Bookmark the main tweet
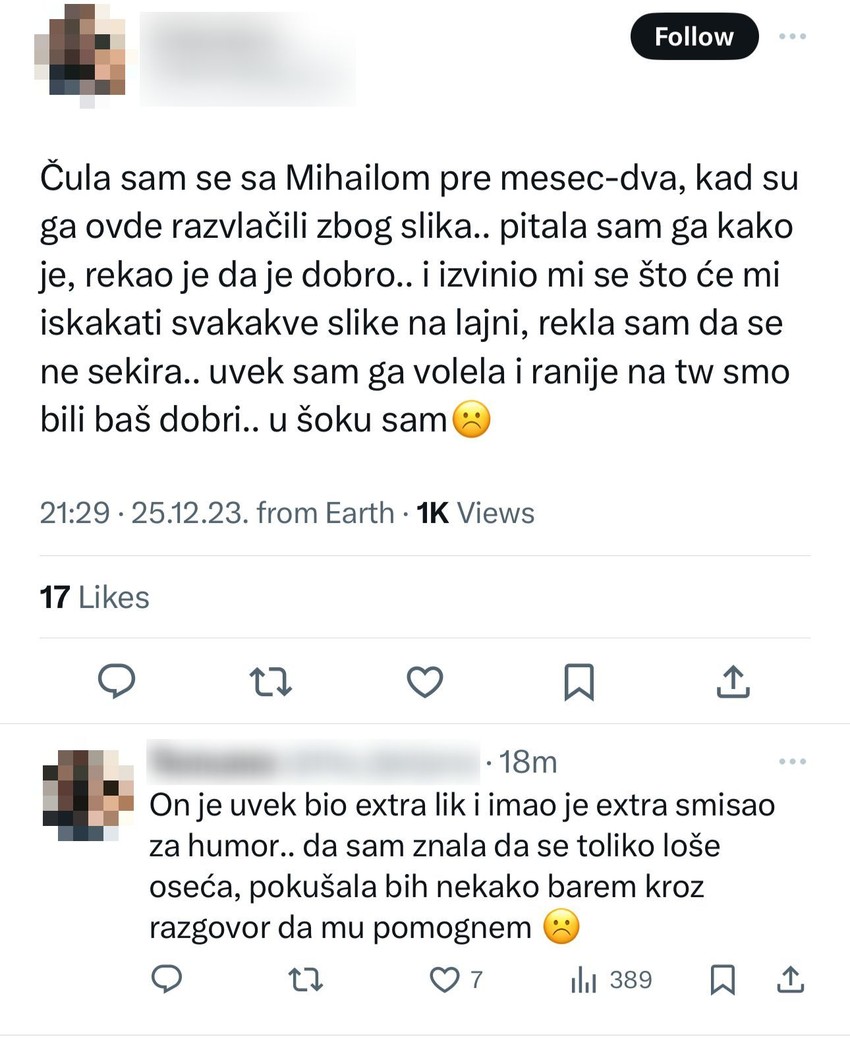Screen dimensions: 850x1040 point(579,682)
